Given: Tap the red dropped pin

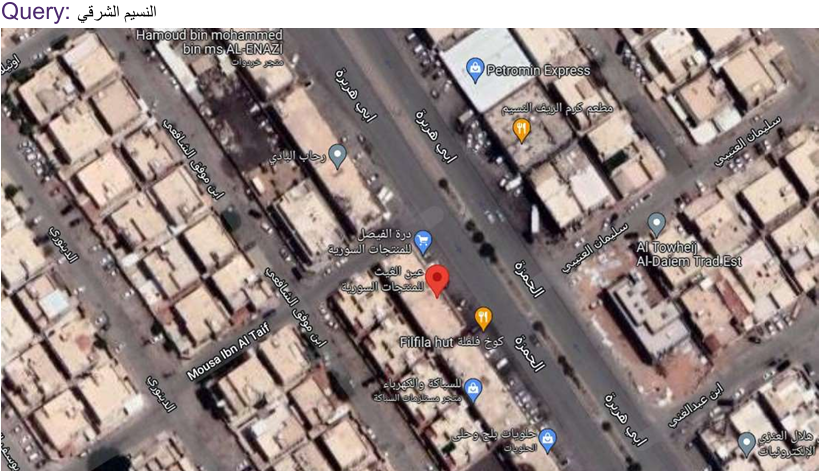Looking at the screenshot, I should pos(438,280).
